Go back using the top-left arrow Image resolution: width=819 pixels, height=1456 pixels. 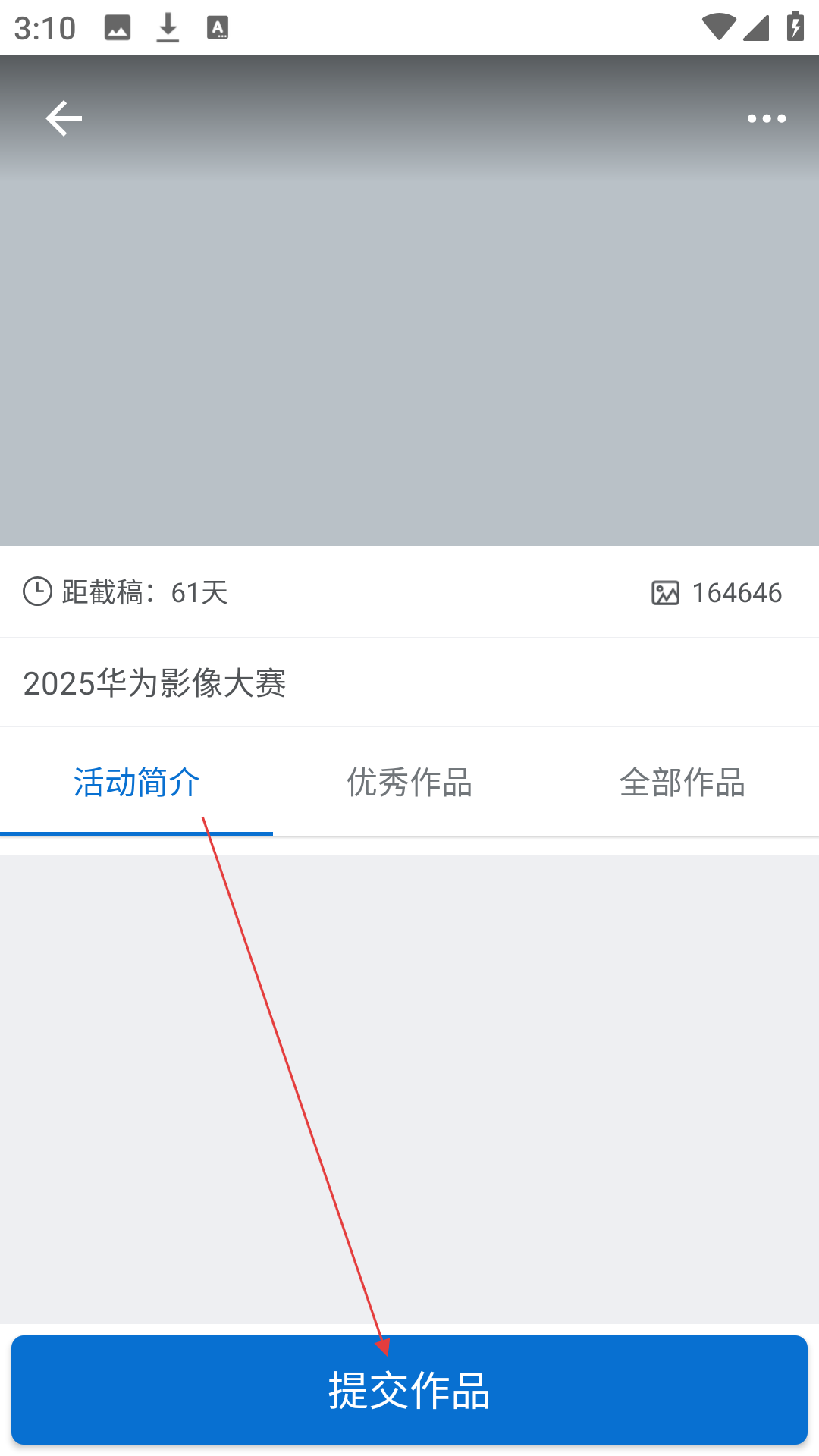pos(64,118)
